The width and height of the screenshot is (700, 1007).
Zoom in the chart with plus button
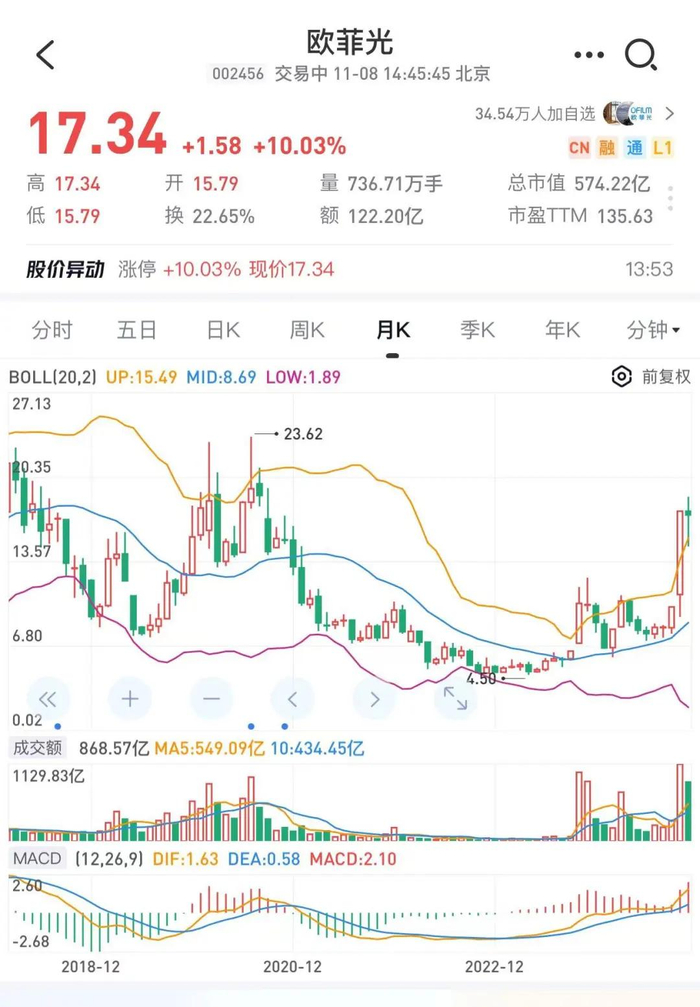130,698
